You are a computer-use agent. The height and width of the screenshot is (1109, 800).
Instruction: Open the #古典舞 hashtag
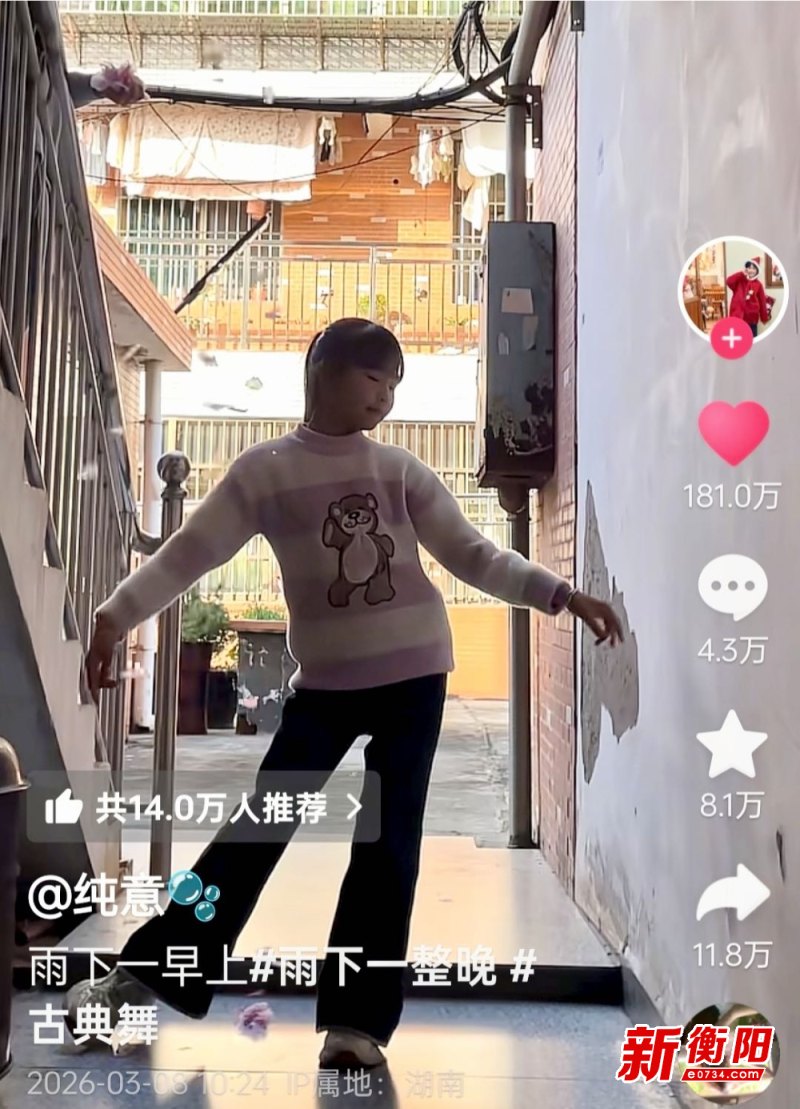pyautogui.click(x=95, y=1025)
